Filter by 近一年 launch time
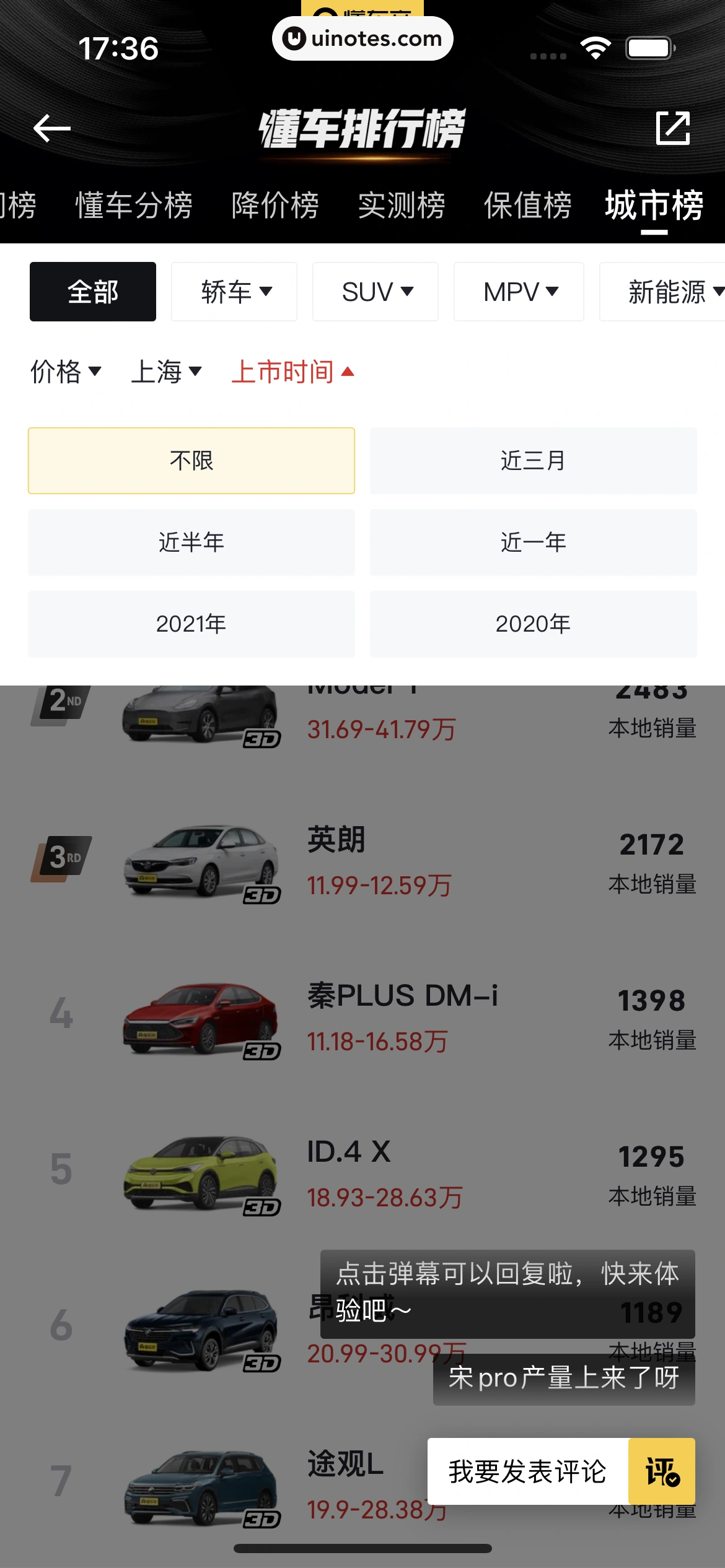This screenshot has width=725, height=1568. pos(534,542)
